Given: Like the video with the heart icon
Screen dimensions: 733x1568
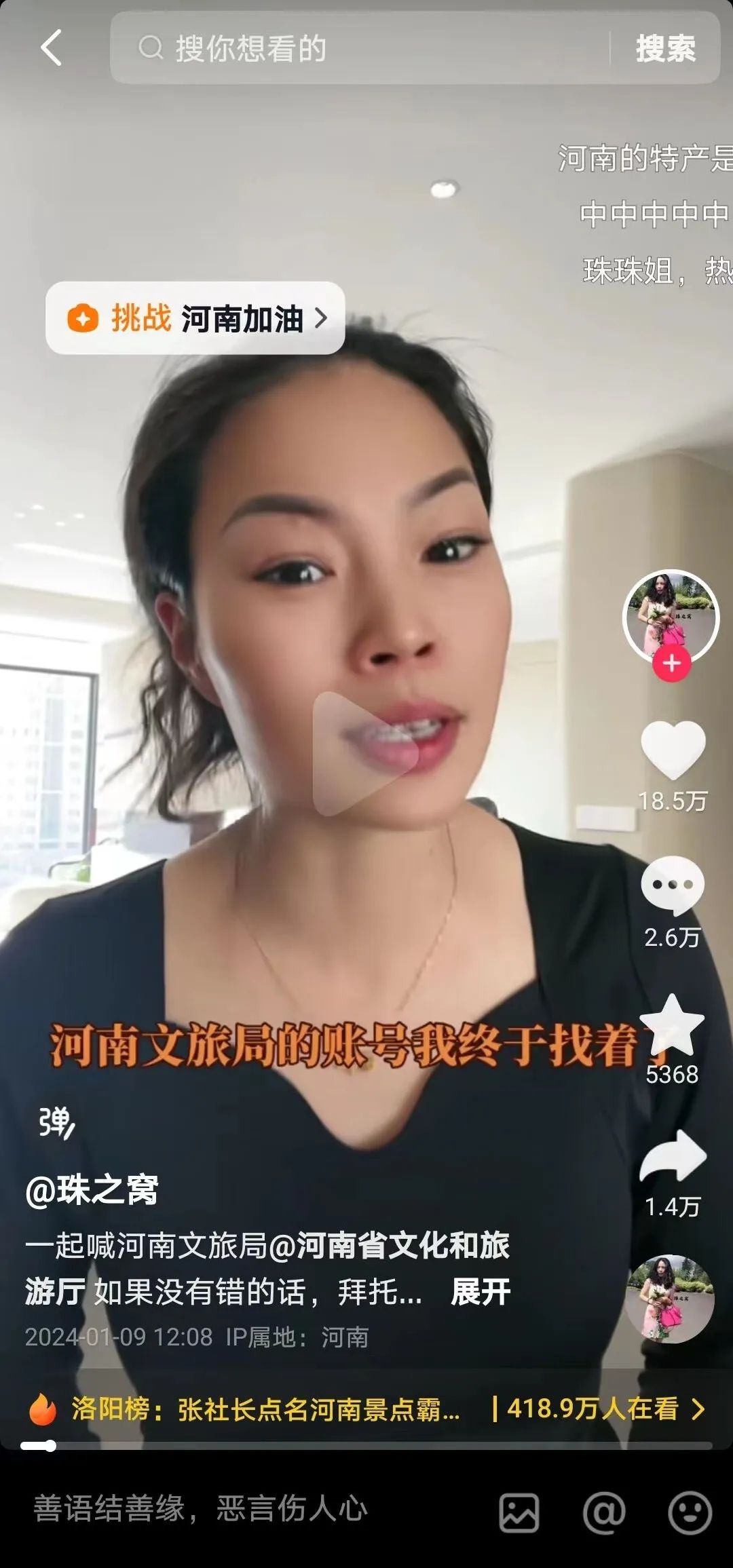Looking at the screenshot, I should coord(673,750).
